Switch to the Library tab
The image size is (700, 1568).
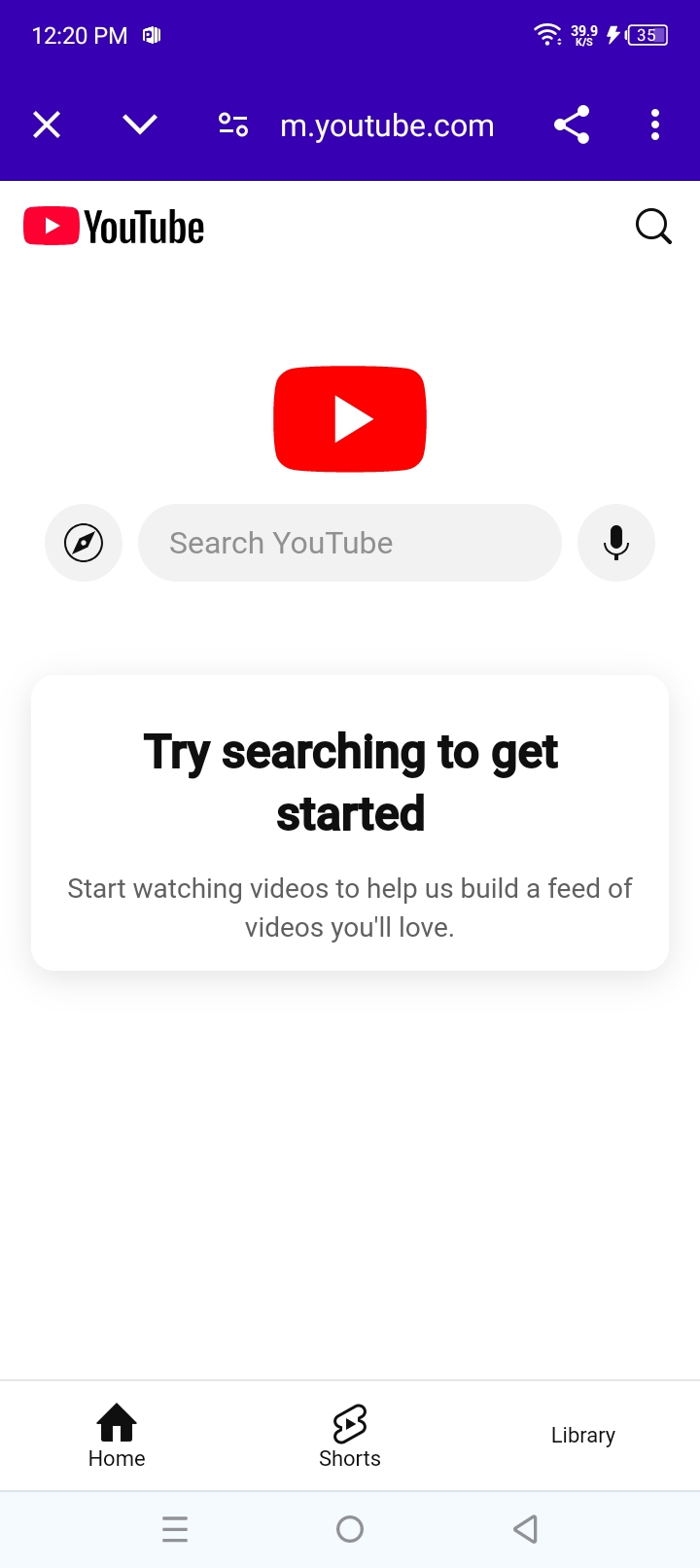point(583,1436)
